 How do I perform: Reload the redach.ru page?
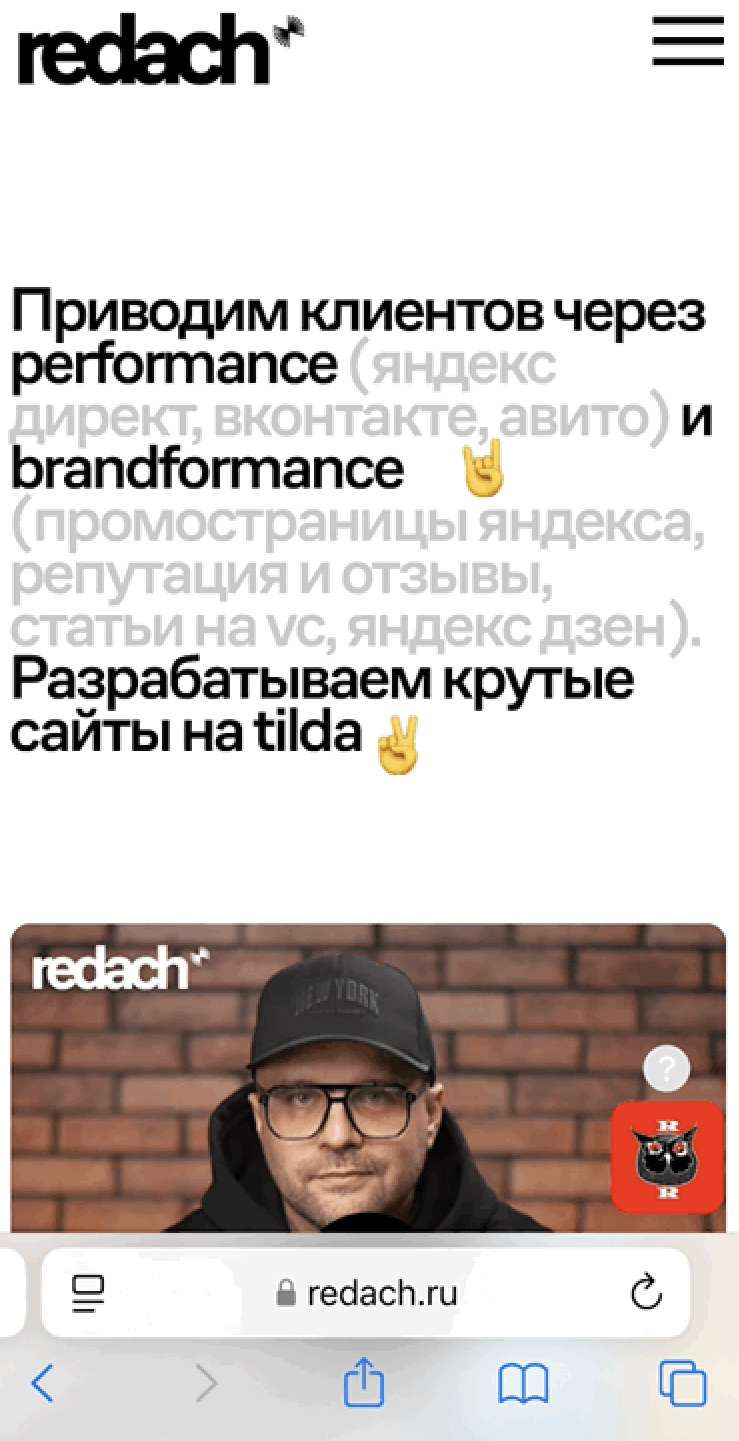(x=647, y=1293)
